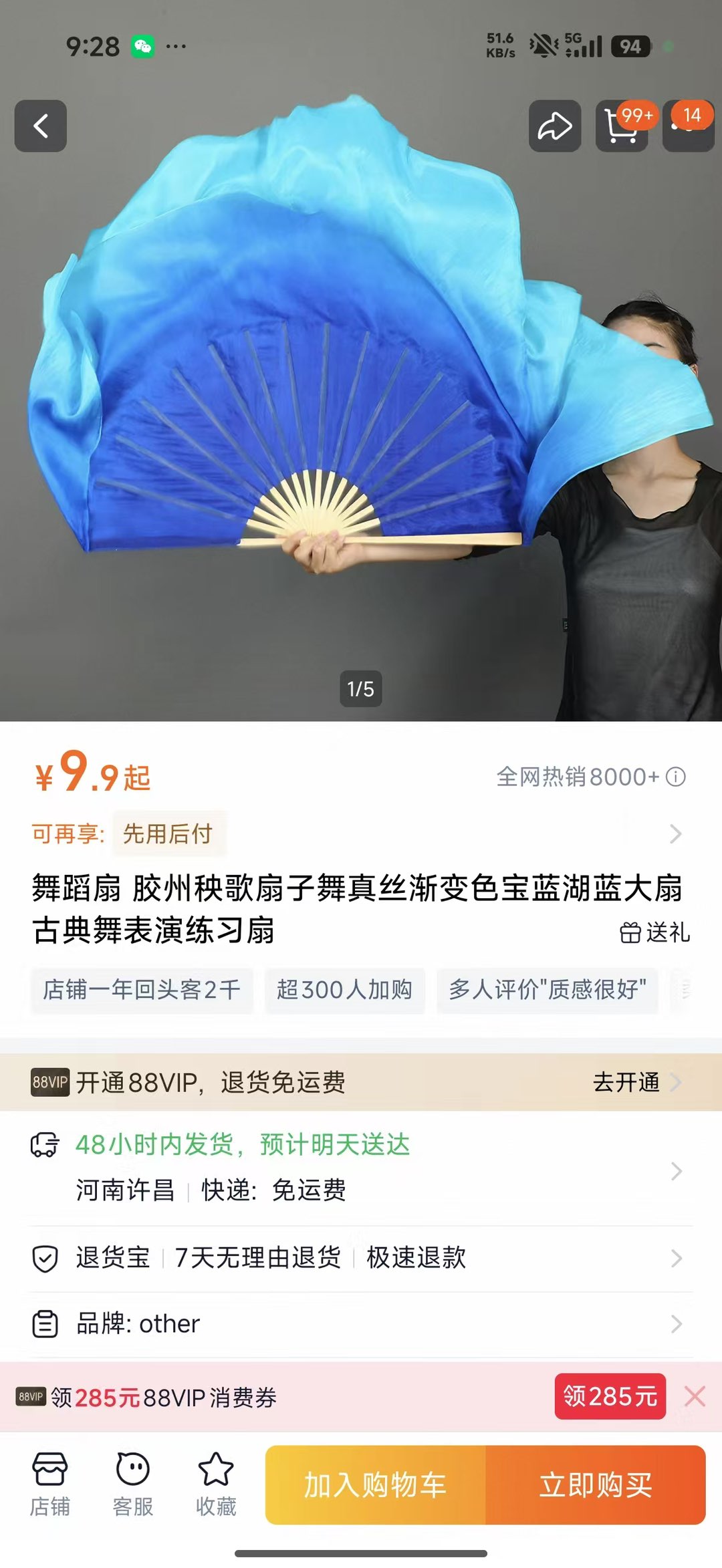
Task: Open the 先用后付 benefits row
Action: tap(360, 833)
